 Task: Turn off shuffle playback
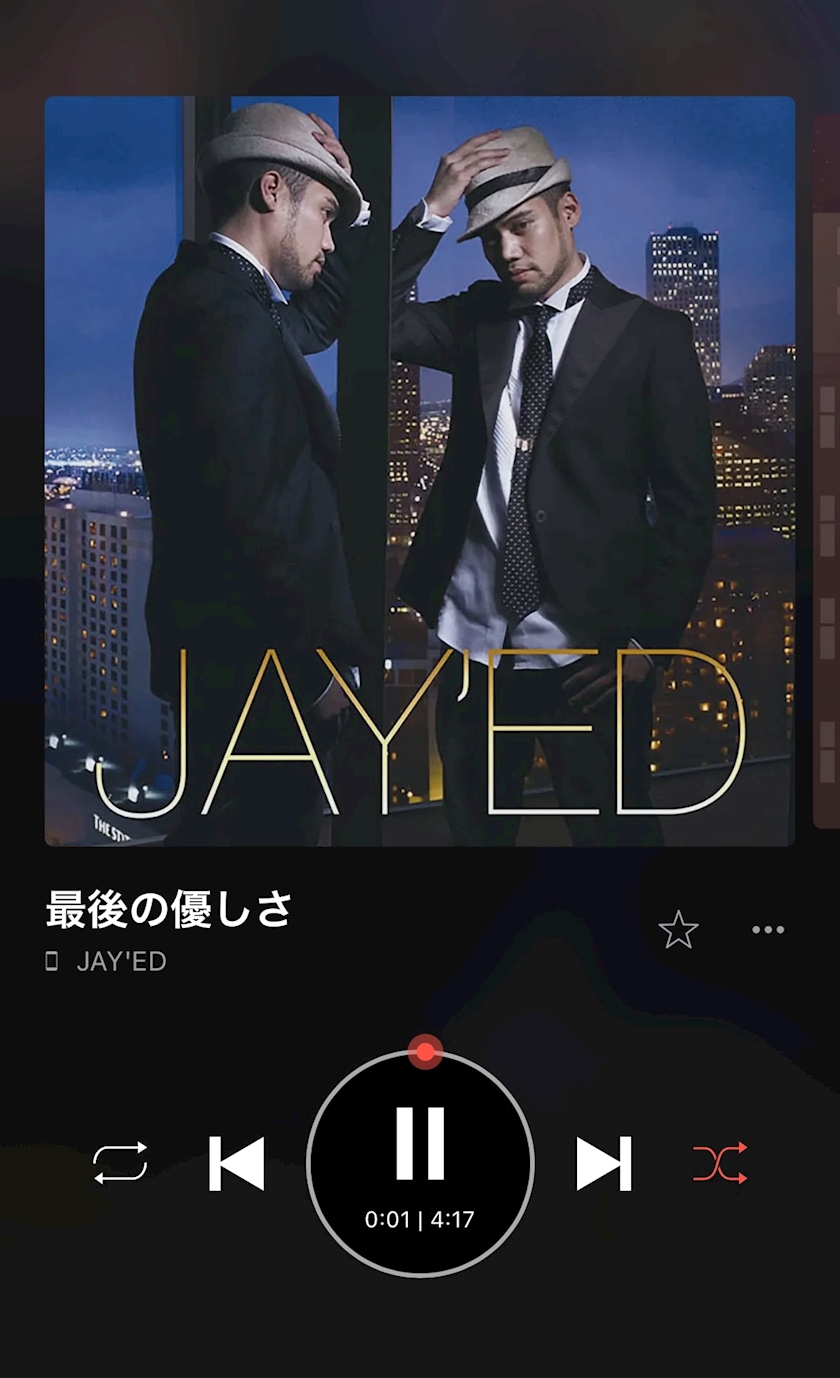point(720,1163)
